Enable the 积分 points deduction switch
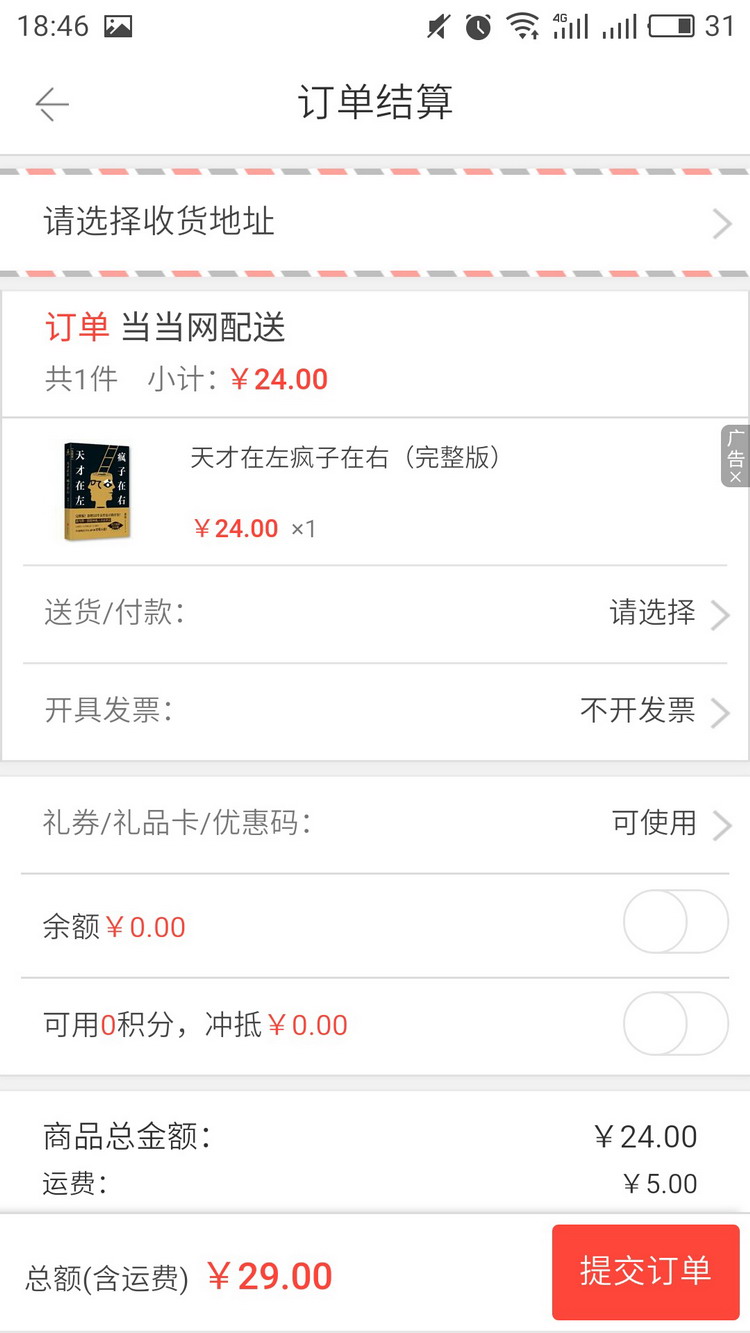This screenshot has height=1333, width=750. pyautogui.click(x=675, y=1024)
